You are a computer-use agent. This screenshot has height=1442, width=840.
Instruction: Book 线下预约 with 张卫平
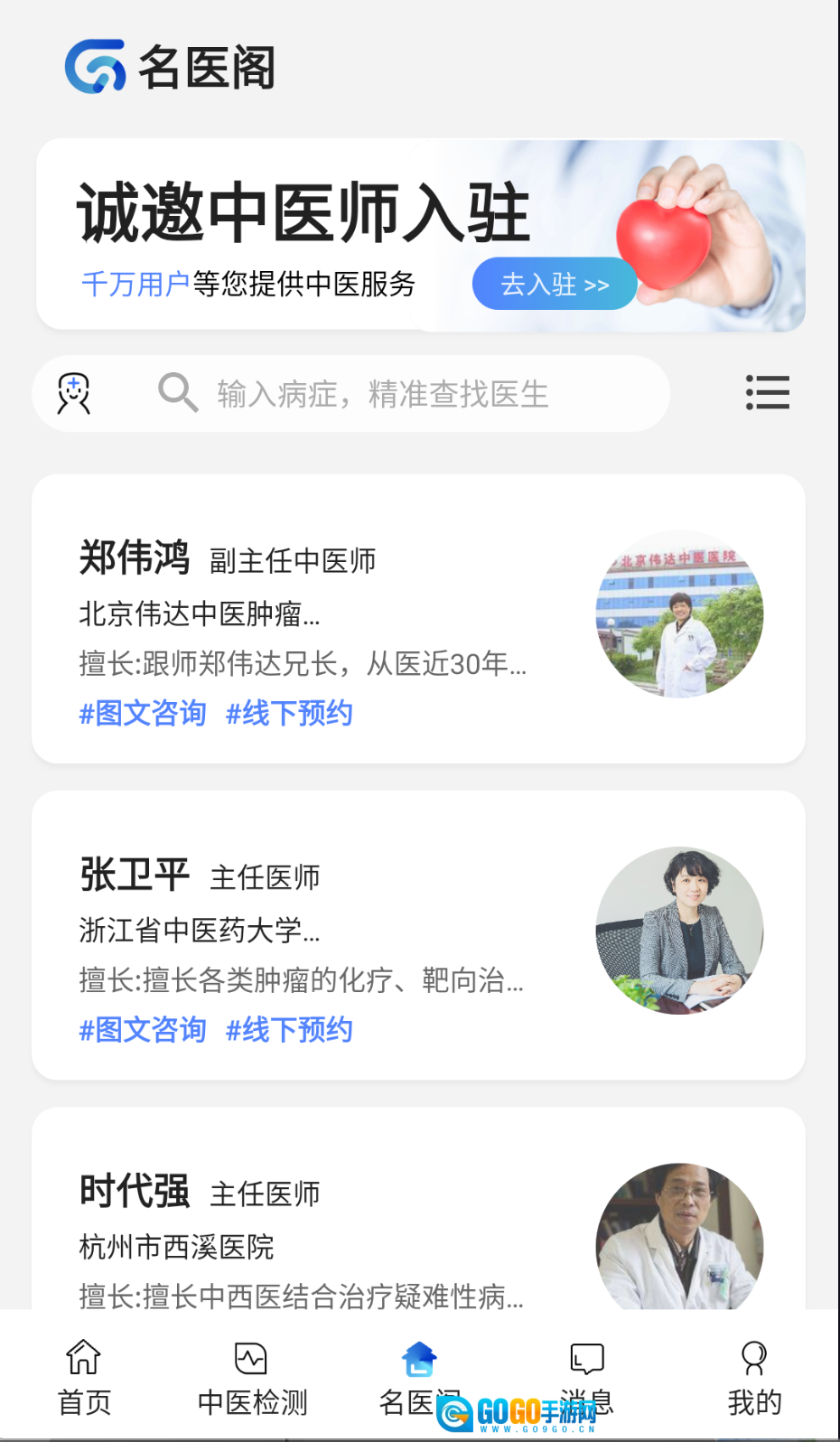pos(289,1030)
